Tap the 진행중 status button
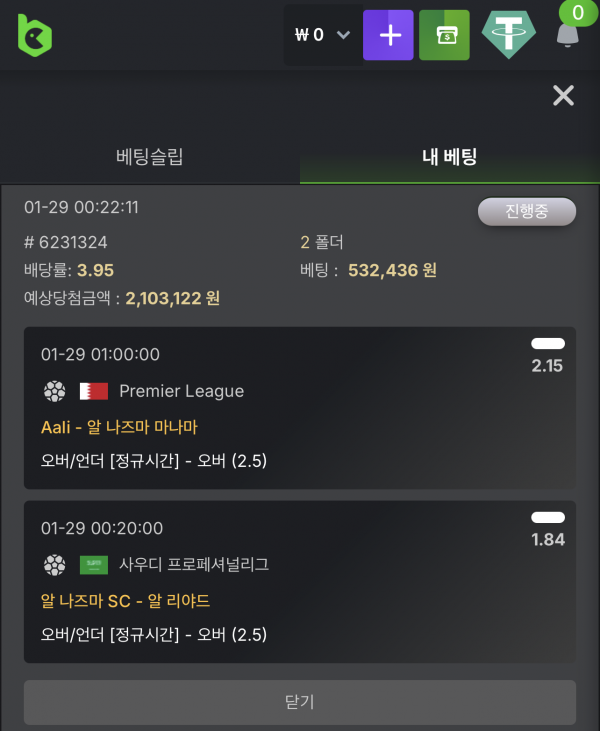 click(526, 211)
